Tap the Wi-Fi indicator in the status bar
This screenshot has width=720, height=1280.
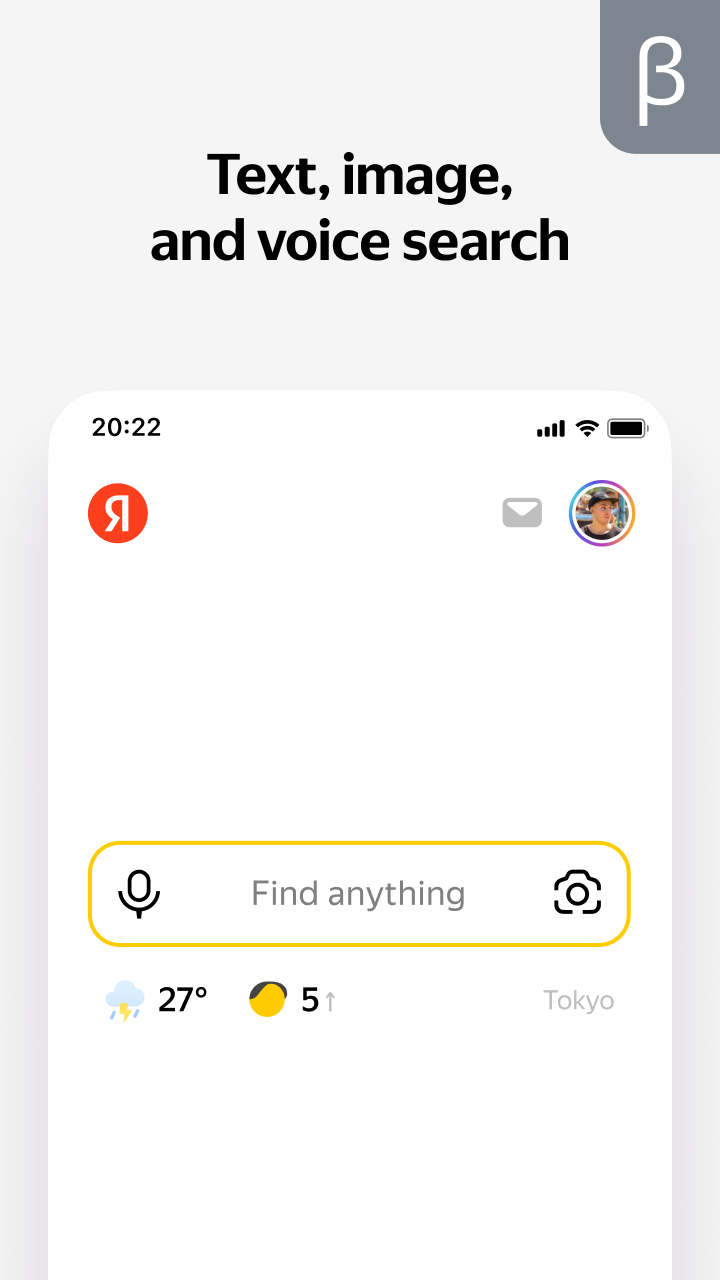[587, 428]
